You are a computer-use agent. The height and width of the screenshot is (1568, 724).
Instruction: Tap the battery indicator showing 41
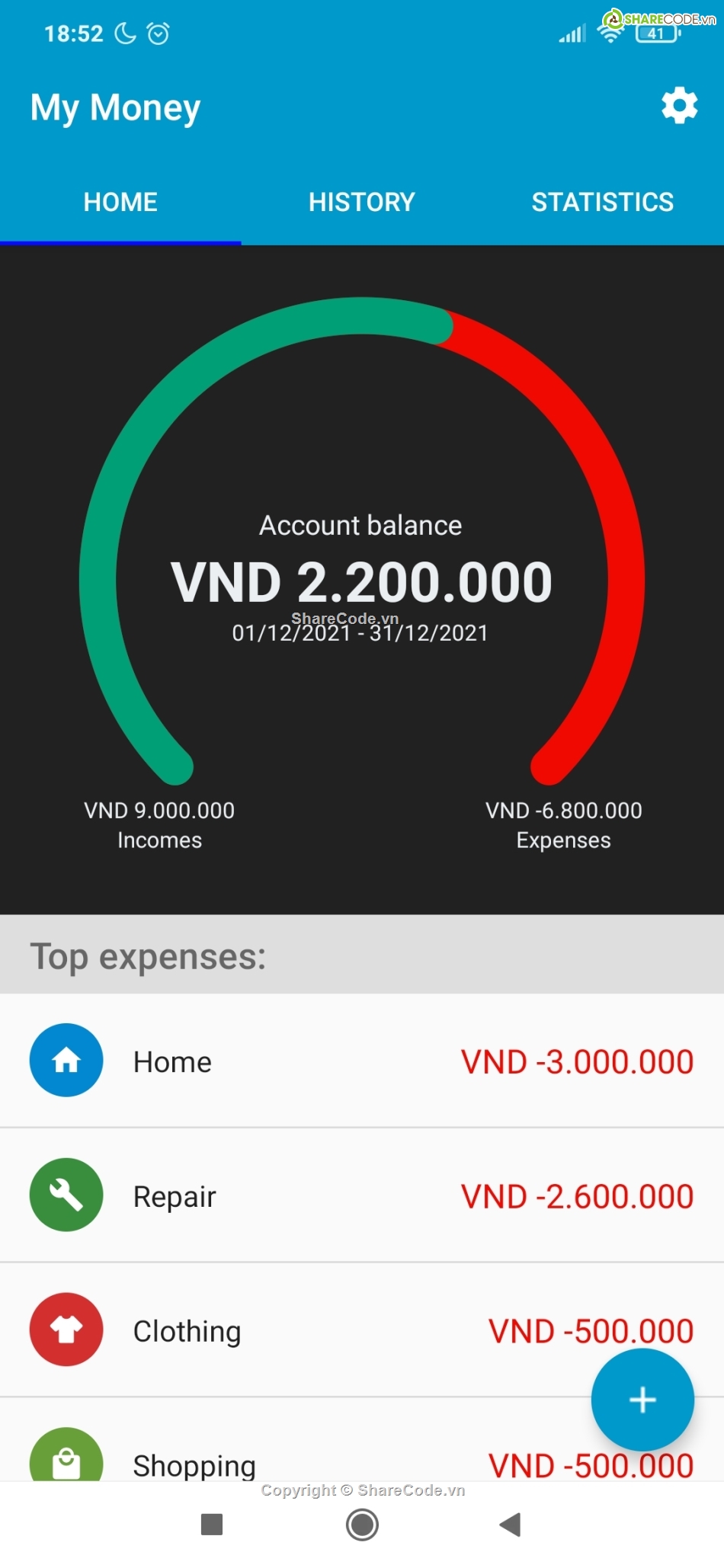[x=655, y=34]
